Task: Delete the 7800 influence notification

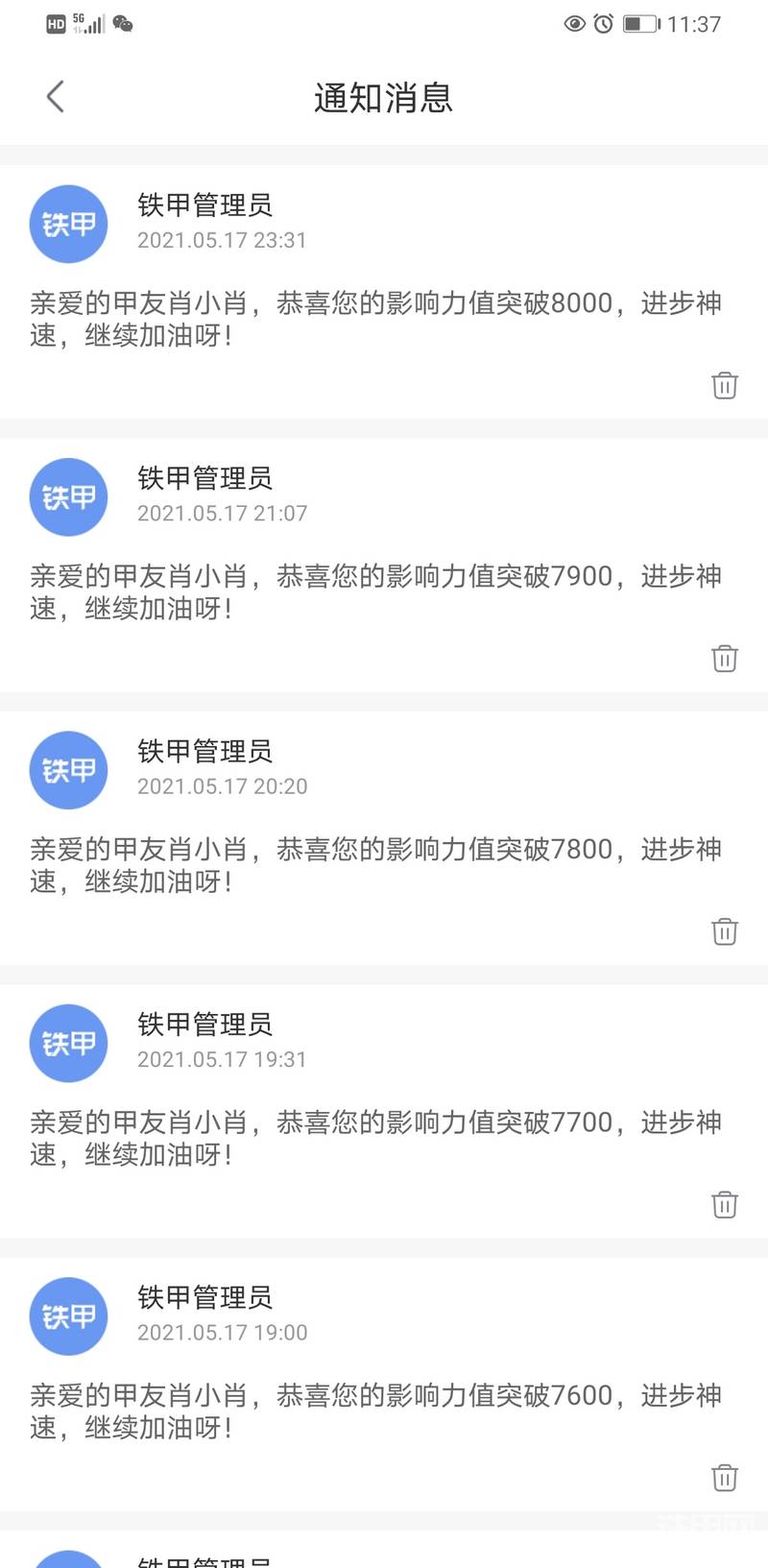Action: coord(725,930)
